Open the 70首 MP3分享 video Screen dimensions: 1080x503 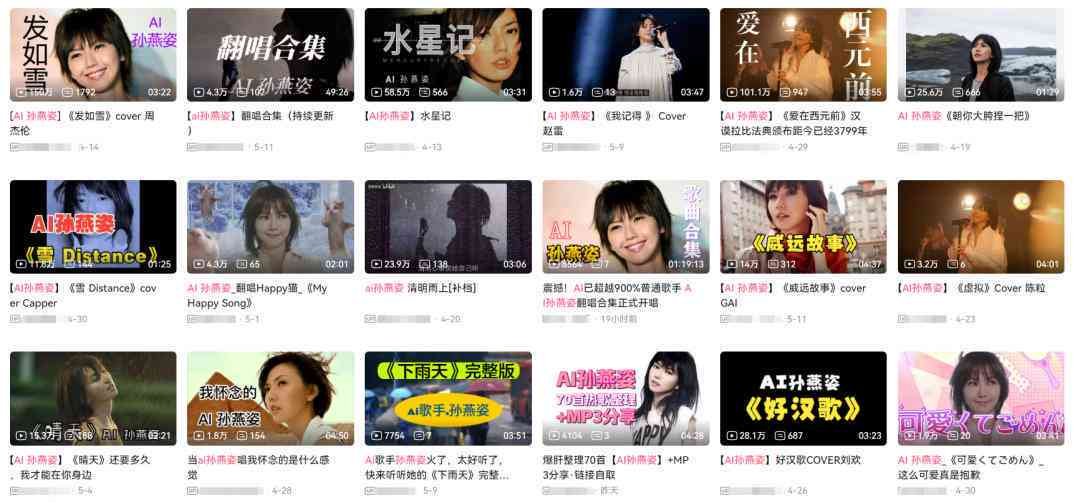tap(625, 397)
